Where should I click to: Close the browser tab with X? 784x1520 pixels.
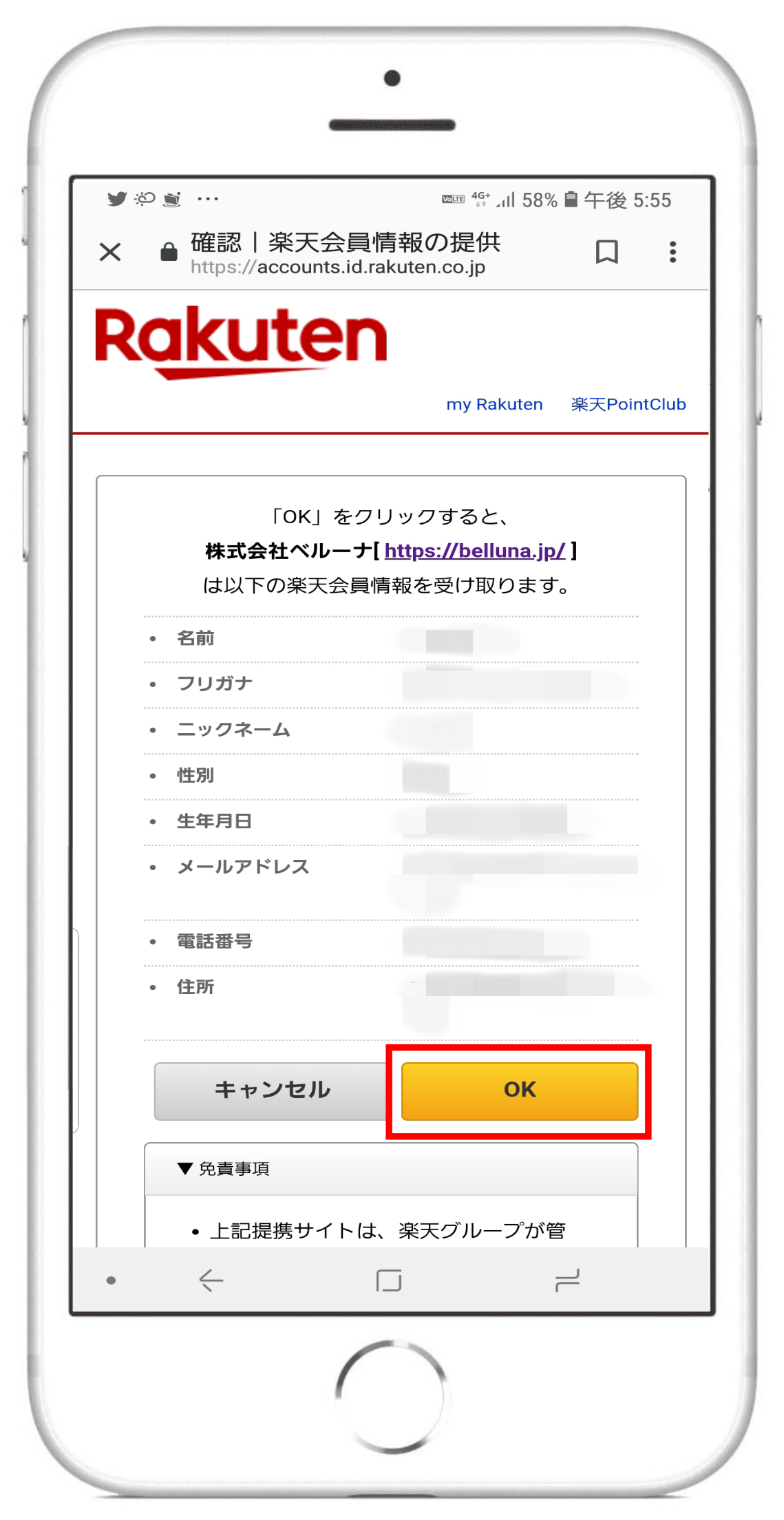110,252
